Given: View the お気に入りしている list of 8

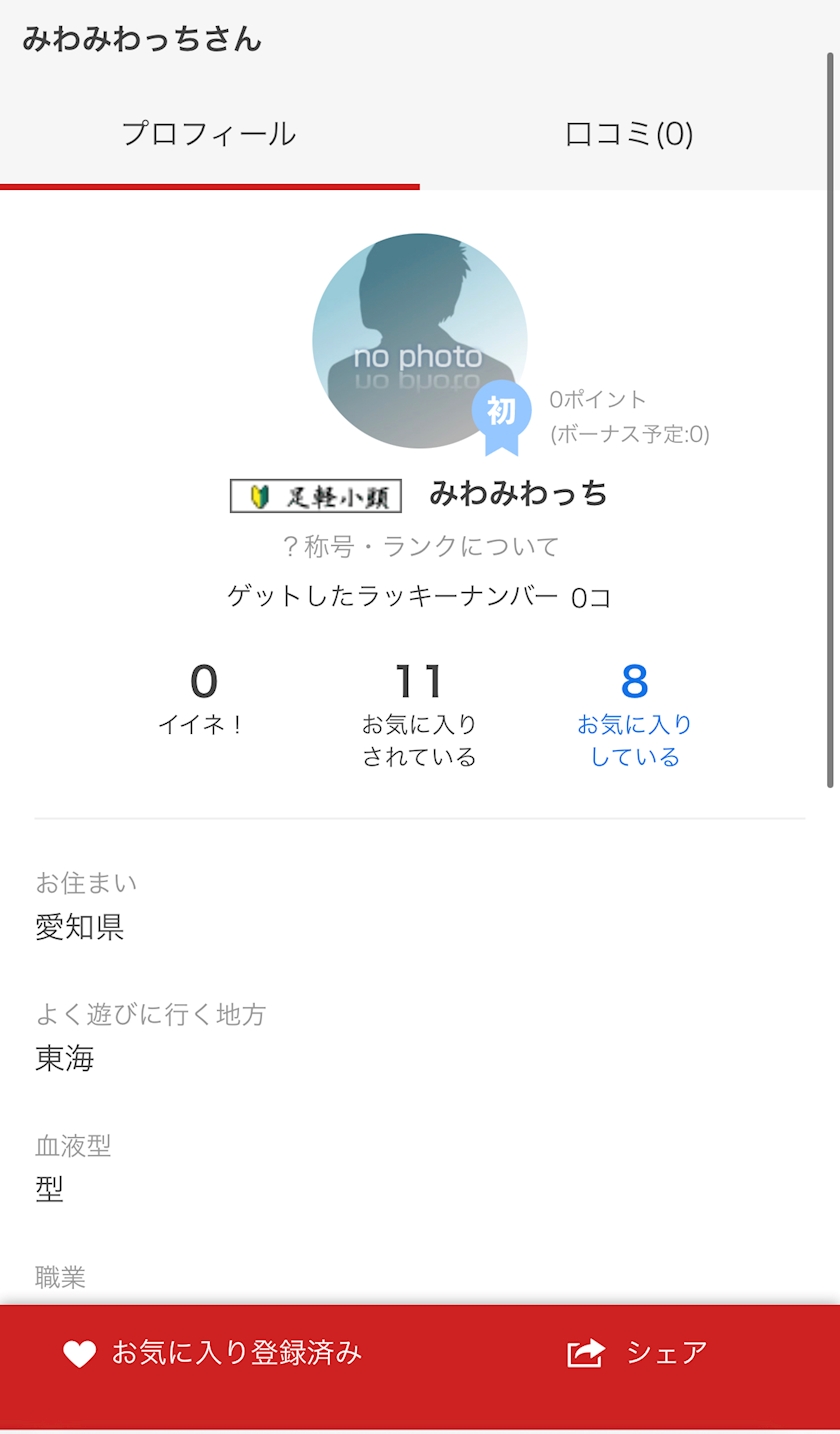Looking at the screenshot, I should [x=634, y=714].
